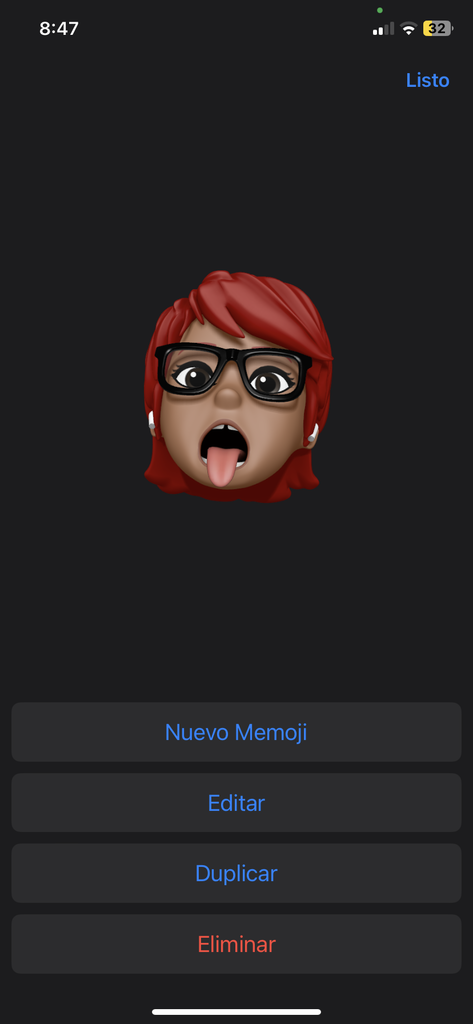Duplicar this Memoji

coord(236,873)
